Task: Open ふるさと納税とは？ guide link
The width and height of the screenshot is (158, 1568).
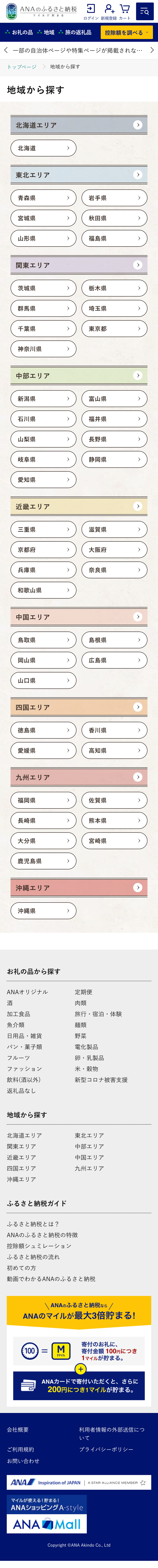Action: [33, 1224]
